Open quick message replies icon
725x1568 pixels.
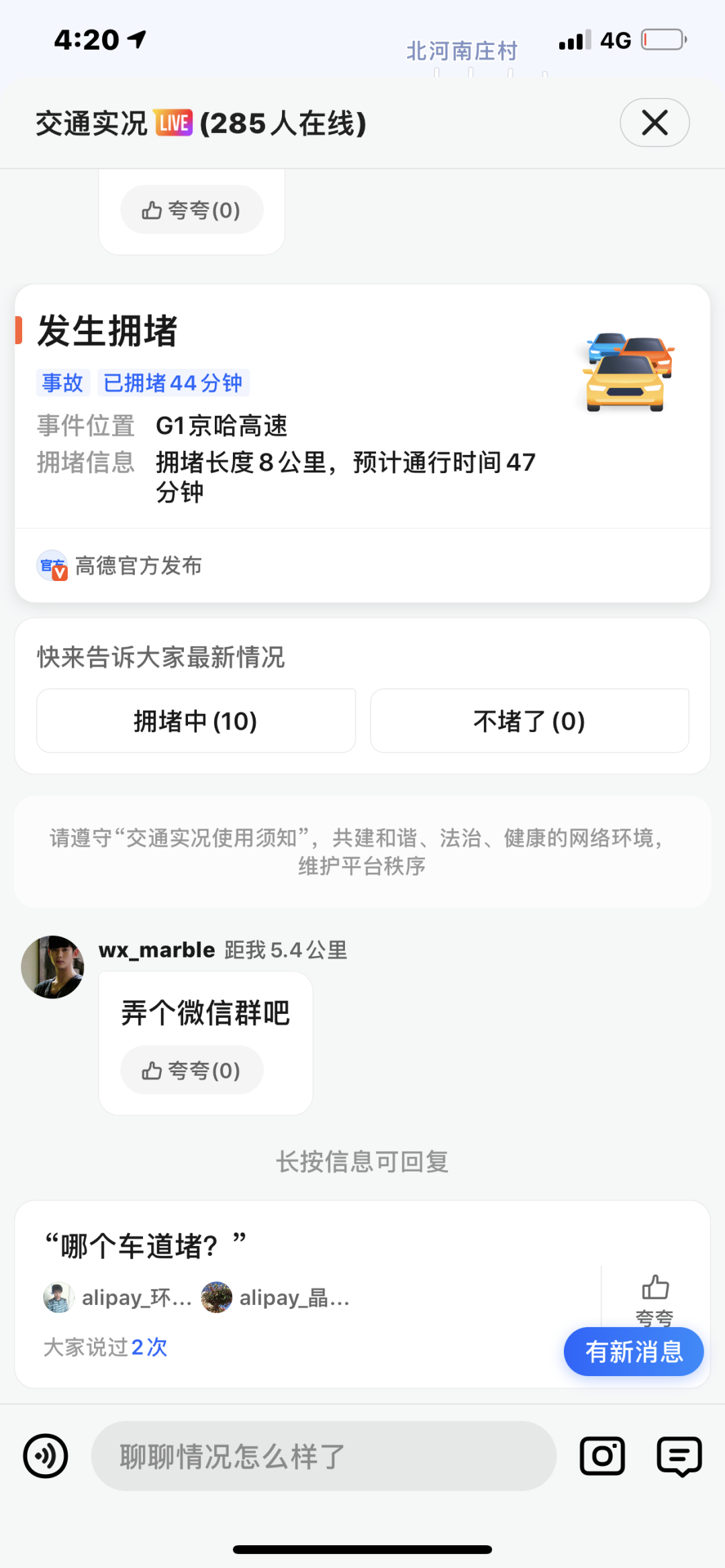679,1456
